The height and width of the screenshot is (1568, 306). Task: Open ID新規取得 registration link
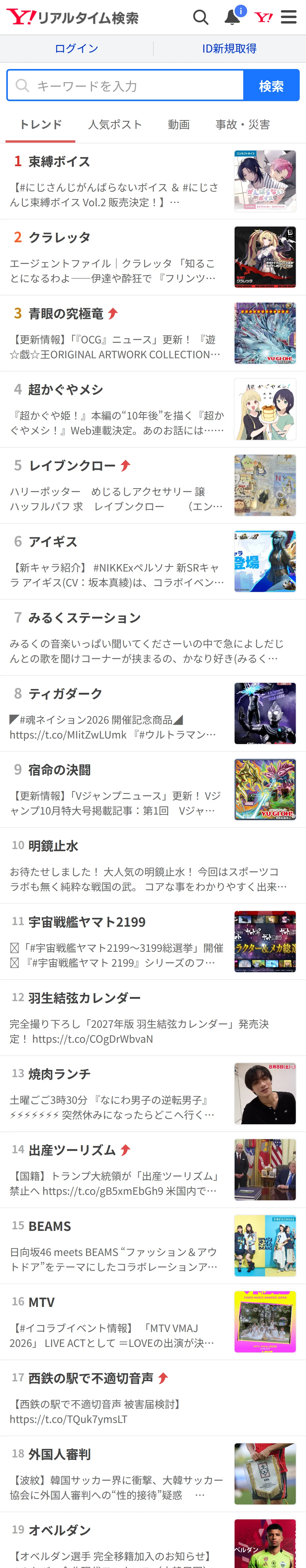[x=229, y=49]
